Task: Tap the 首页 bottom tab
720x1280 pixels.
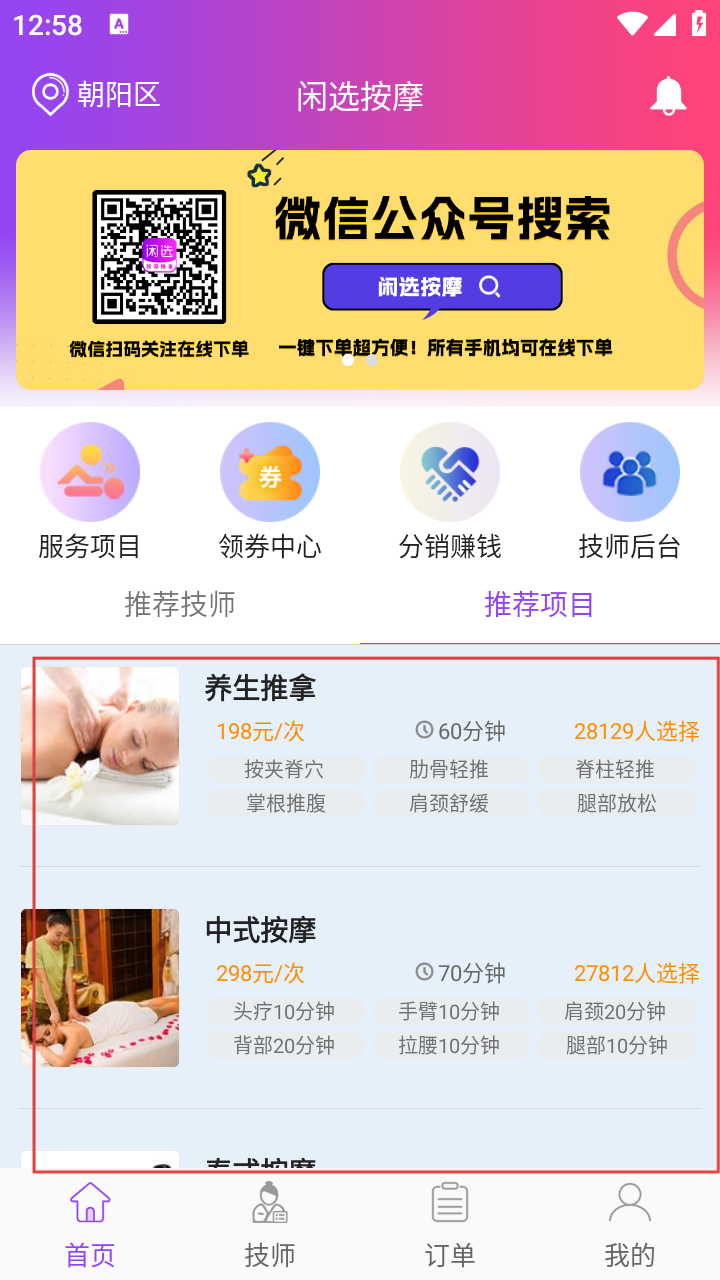Action: (90, 1225)
